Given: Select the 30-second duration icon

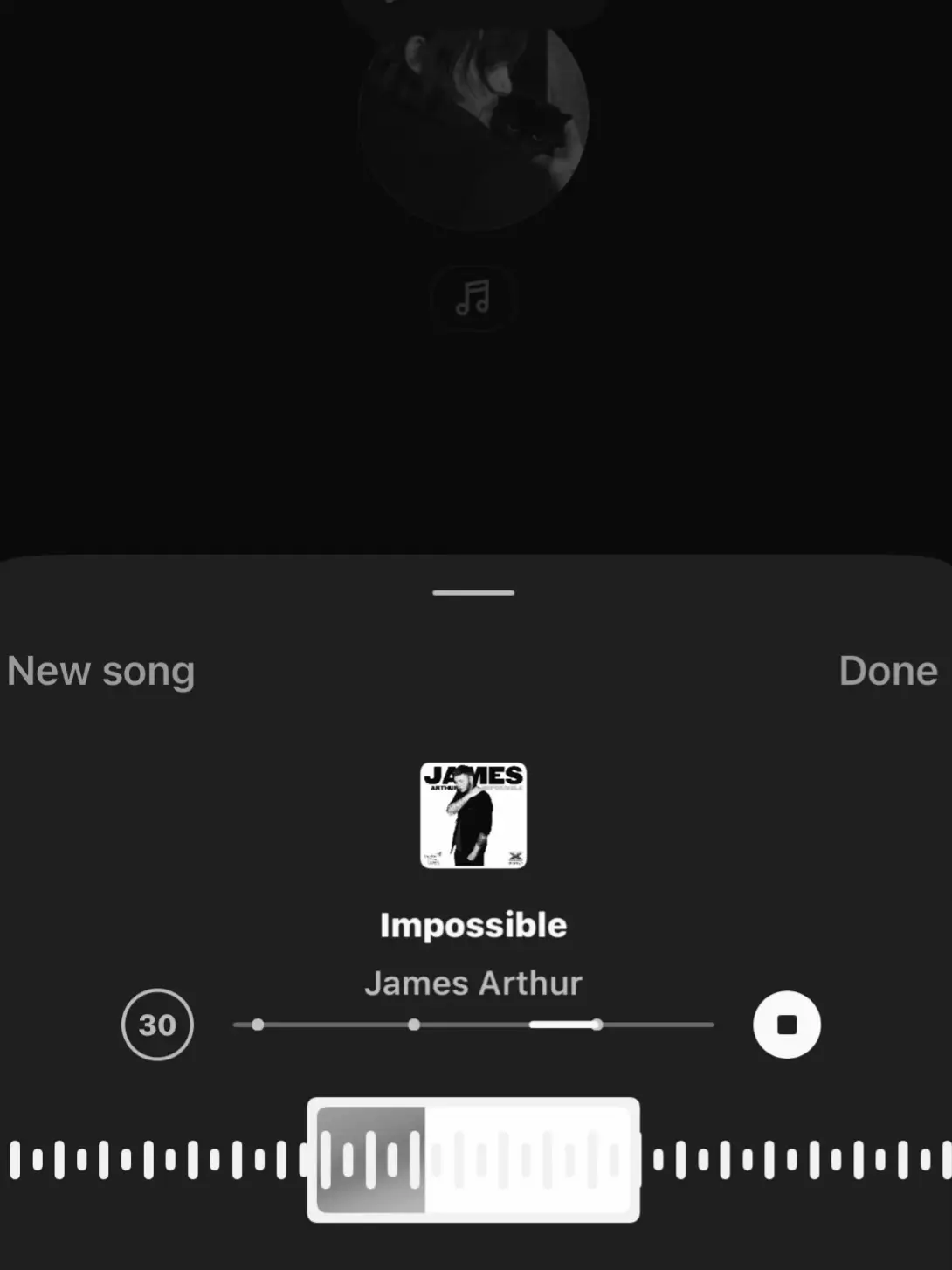Looking at the screenshot, I should (x=157, y=1025).
